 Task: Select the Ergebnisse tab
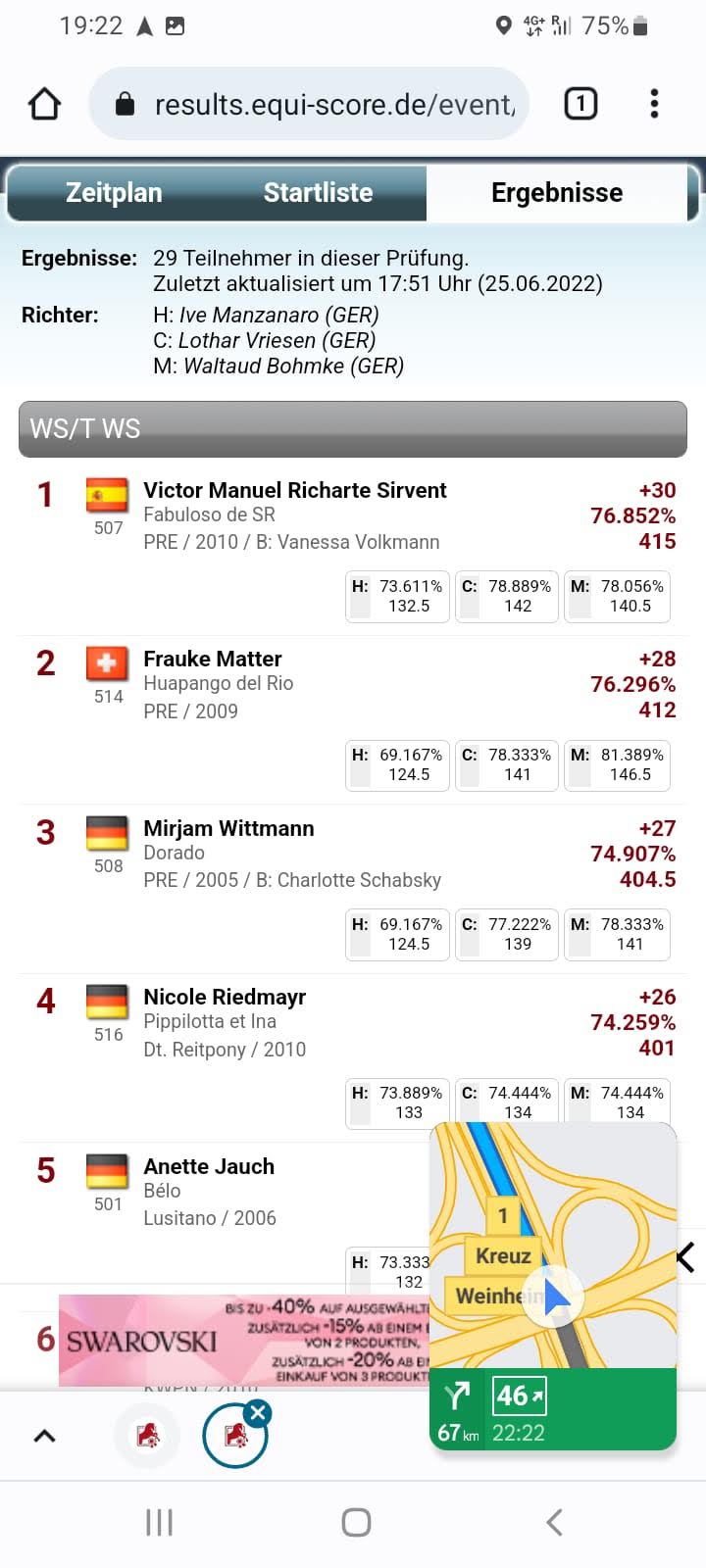pos(557,193)
